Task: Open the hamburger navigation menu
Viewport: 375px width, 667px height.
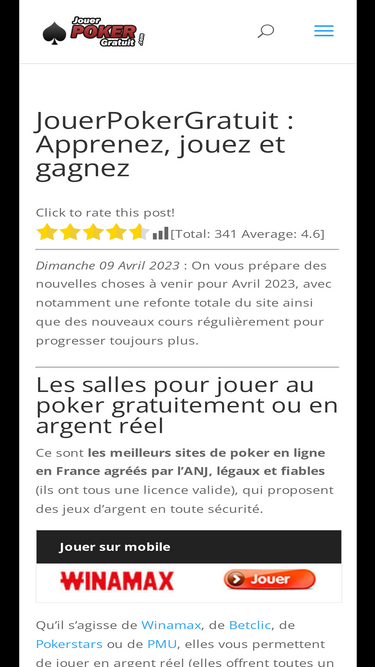Action: [324, 31]
